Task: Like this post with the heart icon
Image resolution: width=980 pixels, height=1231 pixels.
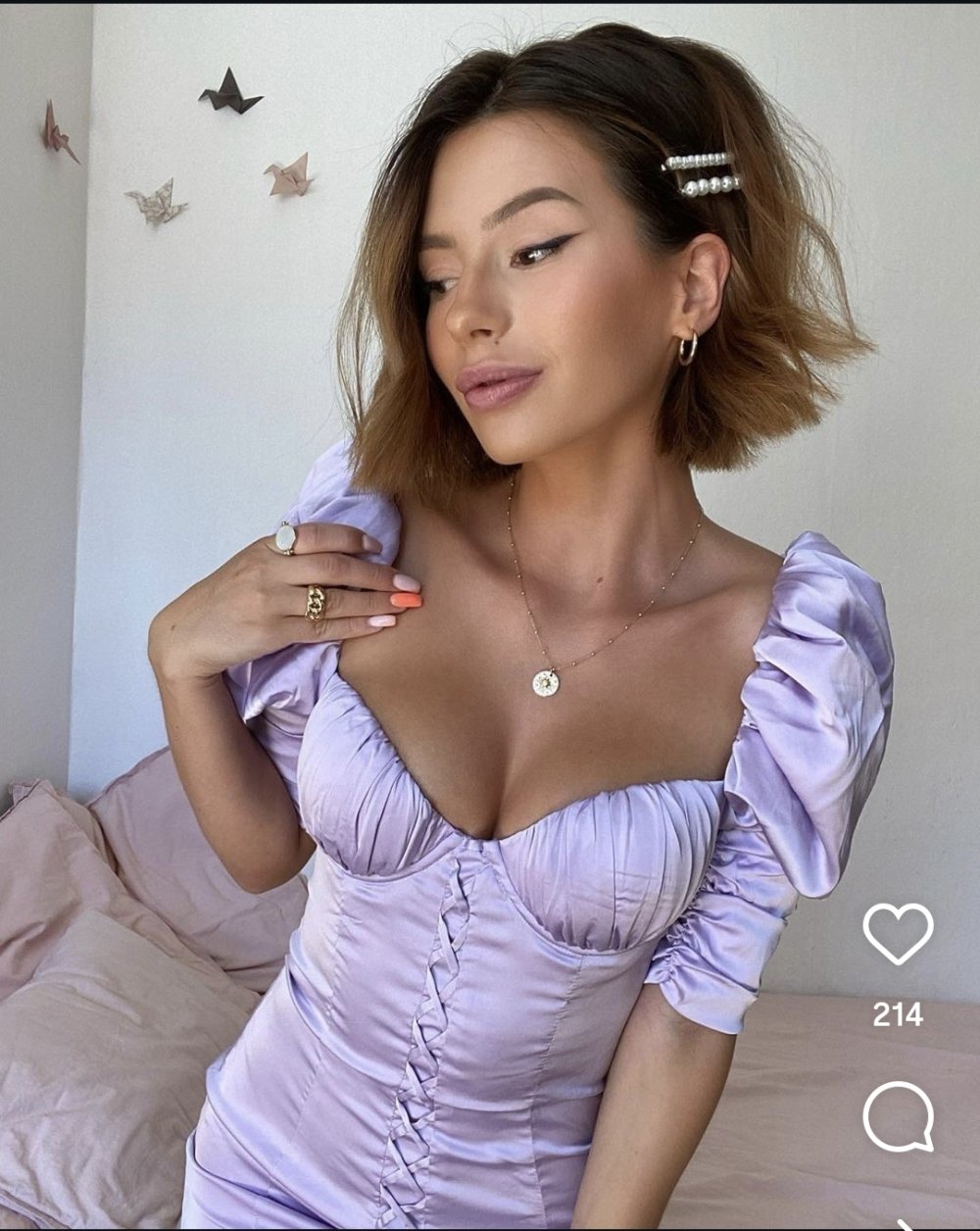Action: click(x=898, y=932)
